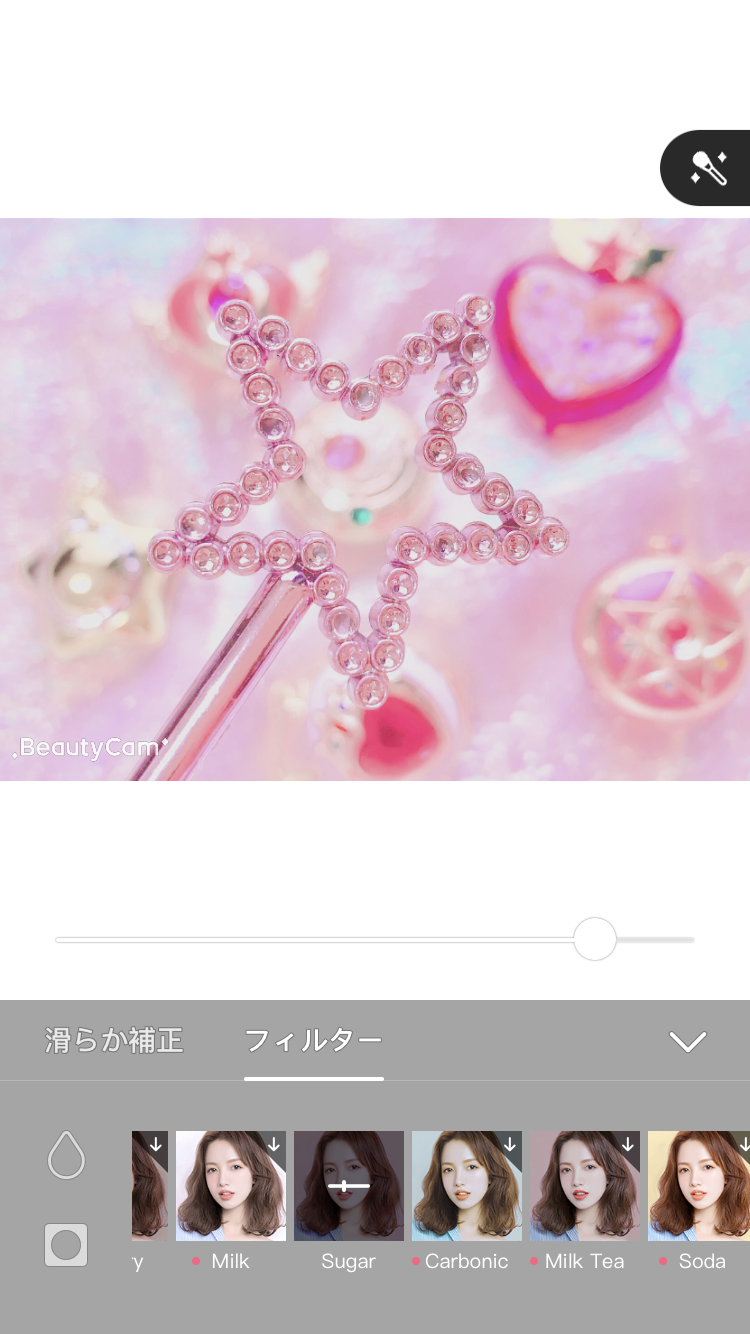Select the Milk Tea filter
The height and width of the screenshot is (1334, 750).
(585, 1186)
